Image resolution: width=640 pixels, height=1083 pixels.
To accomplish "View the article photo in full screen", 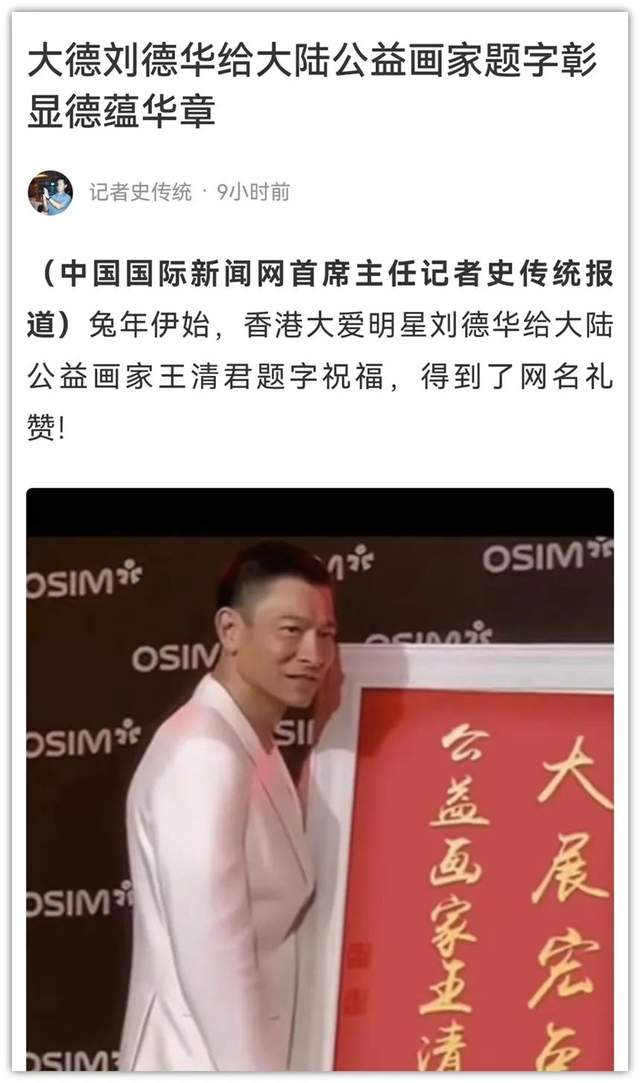I will (x=320, y=780).
